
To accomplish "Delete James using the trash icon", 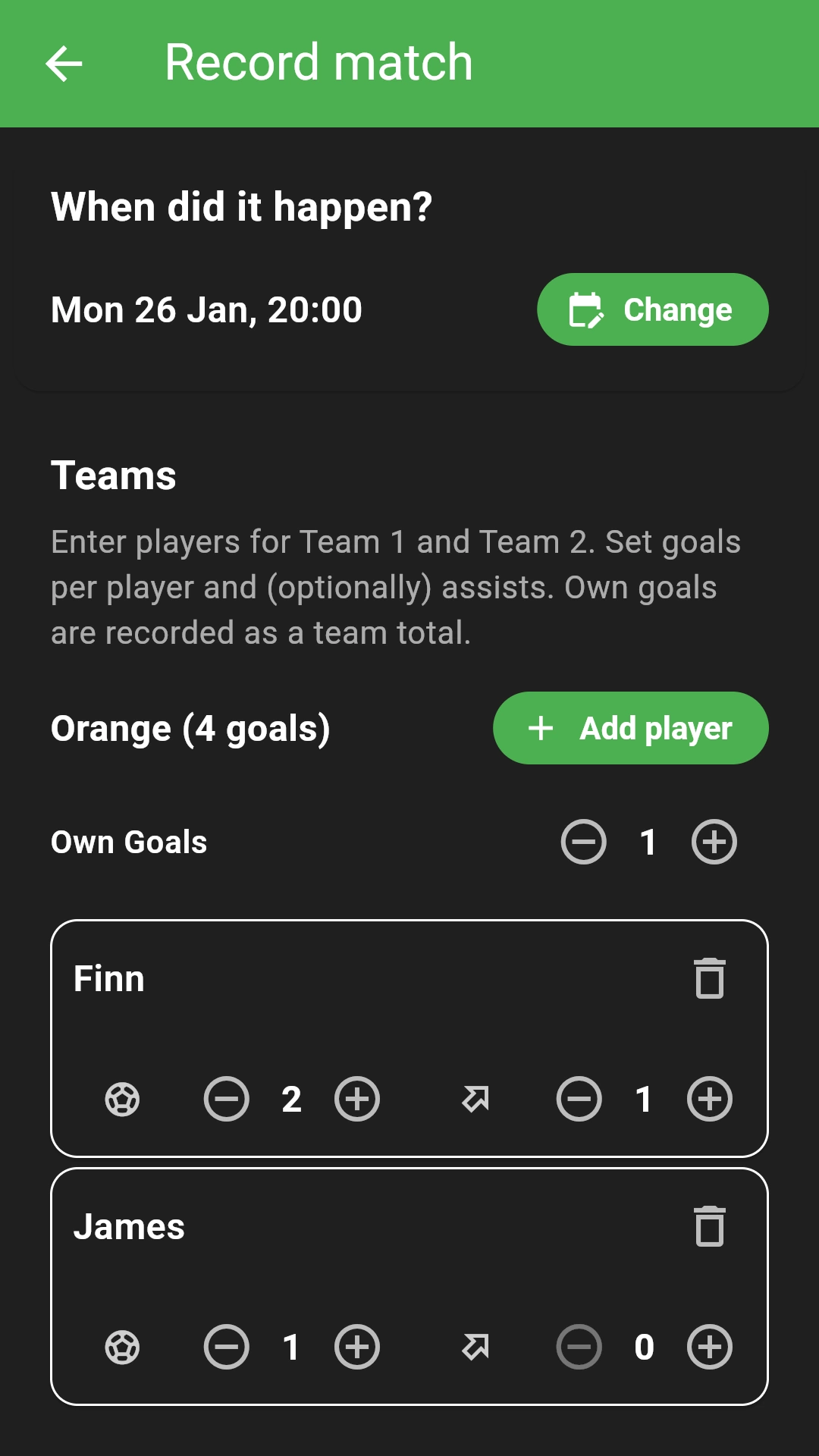I will pos(709,1225).
